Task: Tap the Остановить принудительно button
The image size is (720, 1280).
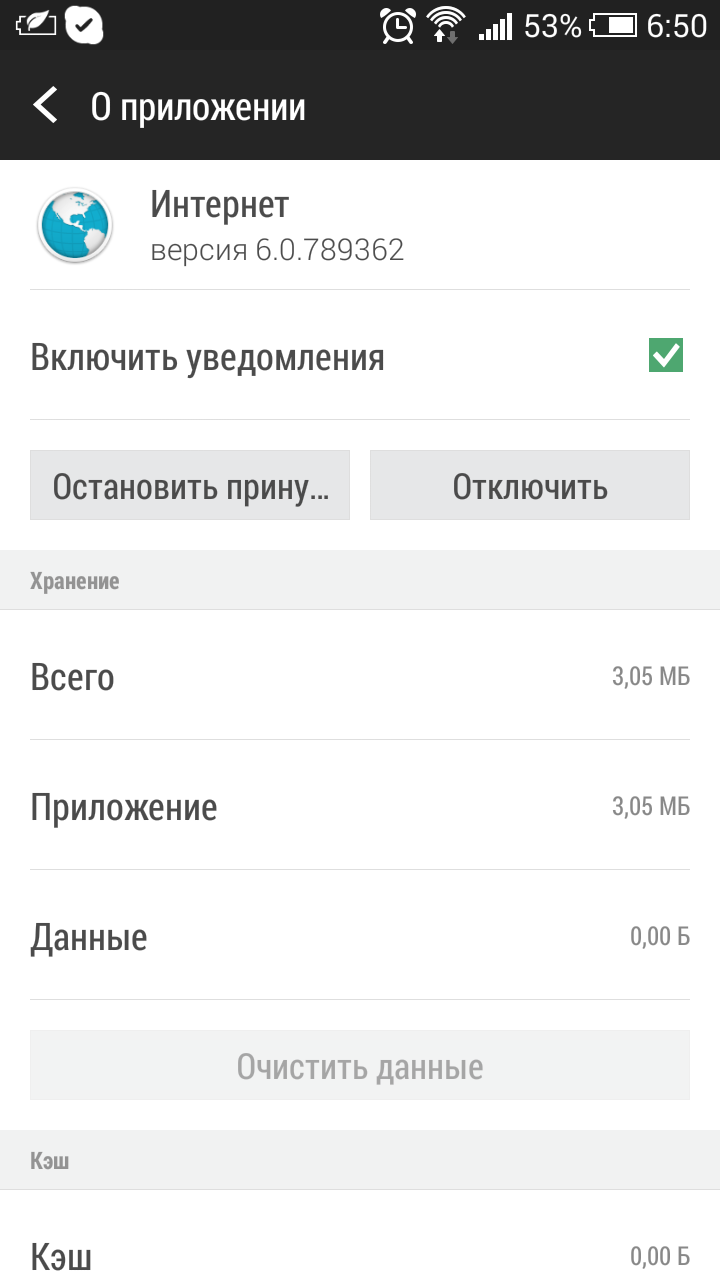Action: (x=190, y=486)
